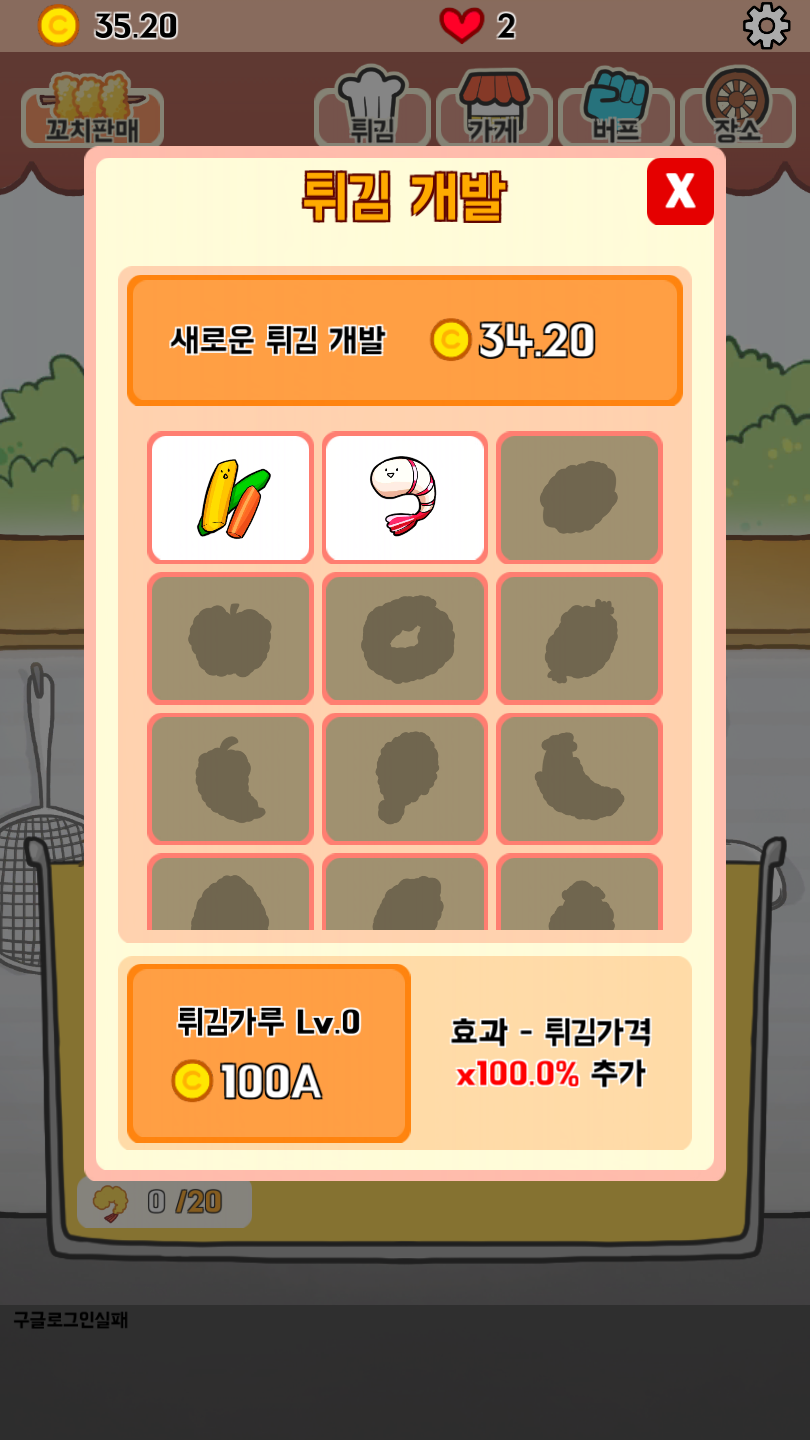810x1440 pixels.
Task: Select the corn and carrot 튀김 tile
Action: (x=230, y=498)
